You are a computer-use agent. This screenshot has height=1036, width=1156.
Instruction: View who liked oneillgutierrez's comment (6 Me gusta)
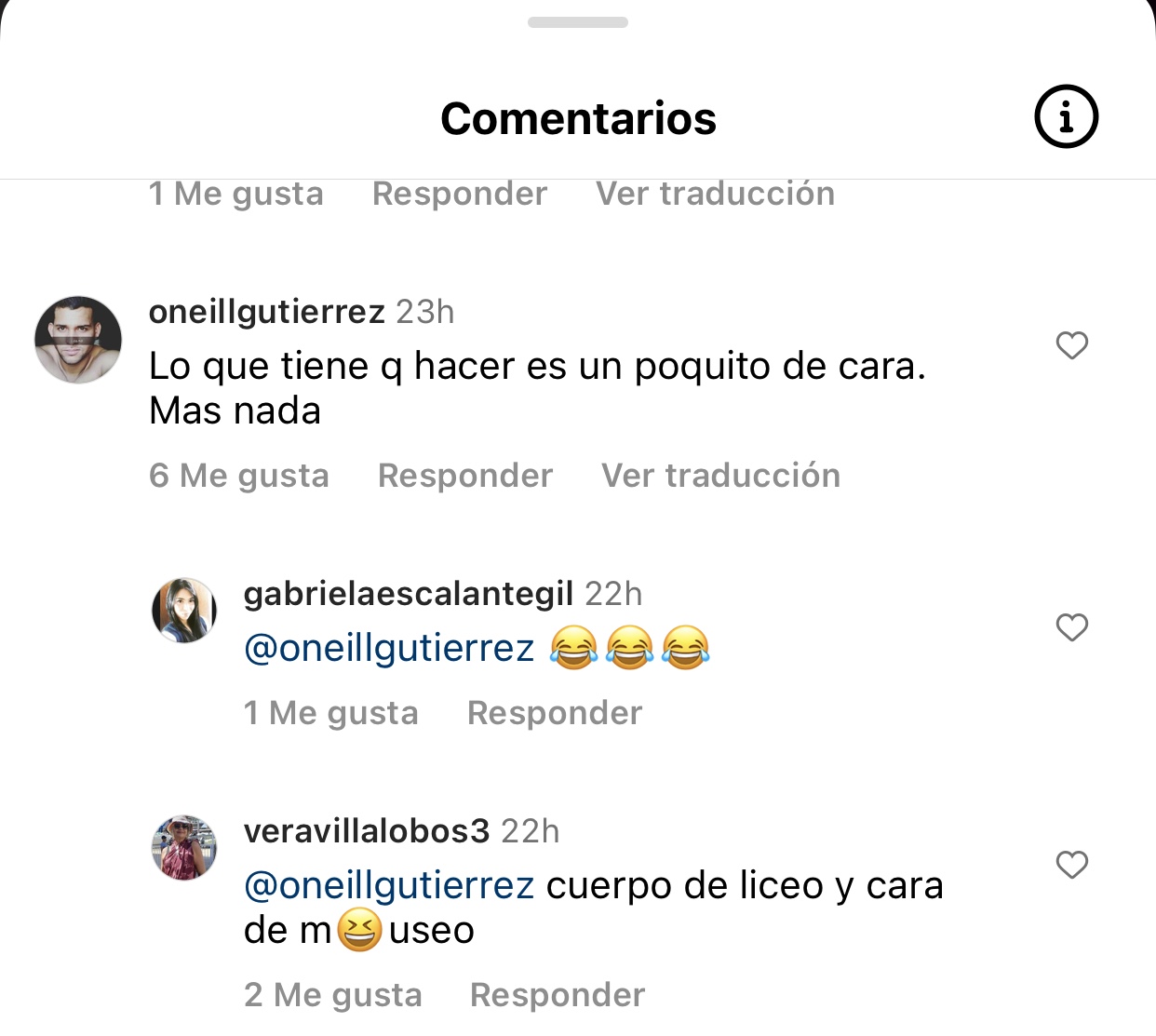click(239, 476)
